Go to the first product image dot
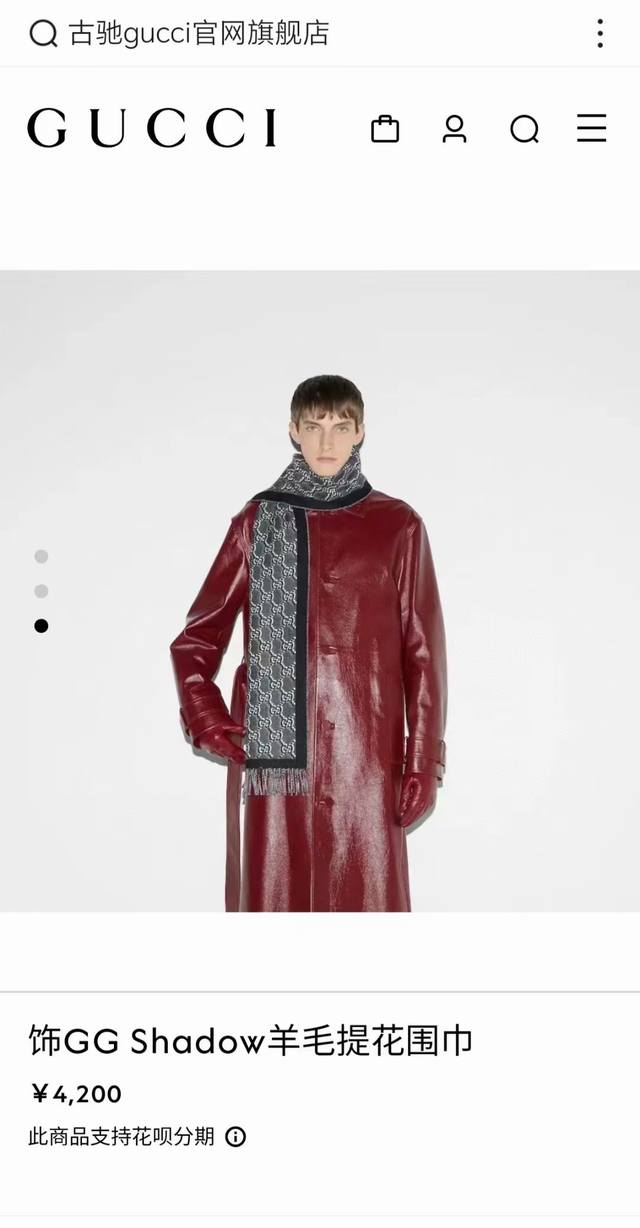This screenshot has width=640, height=1228. (x=41, y=556)
